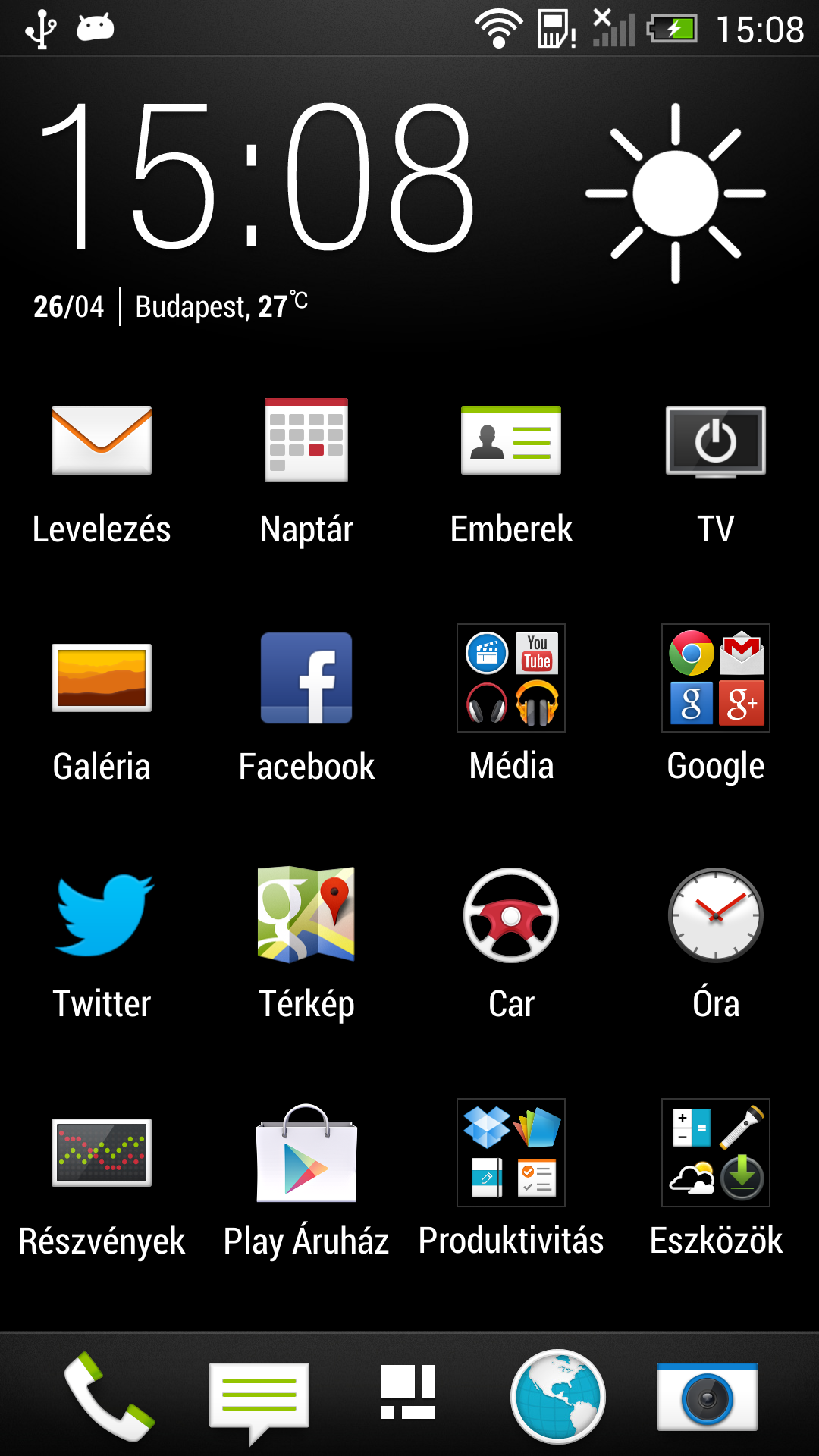Open the Levelezés mail app

pyautogui.click(x=102, y=441)
